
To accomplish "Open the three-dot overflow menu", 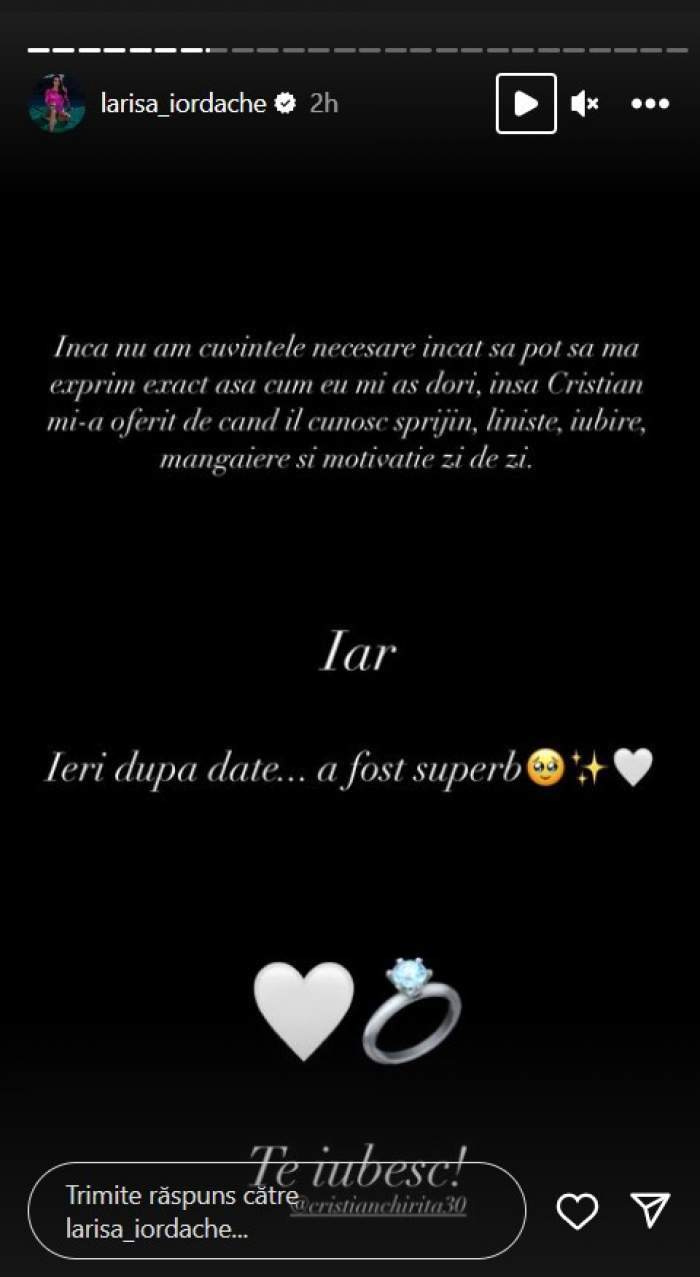I will coord(650,103).
